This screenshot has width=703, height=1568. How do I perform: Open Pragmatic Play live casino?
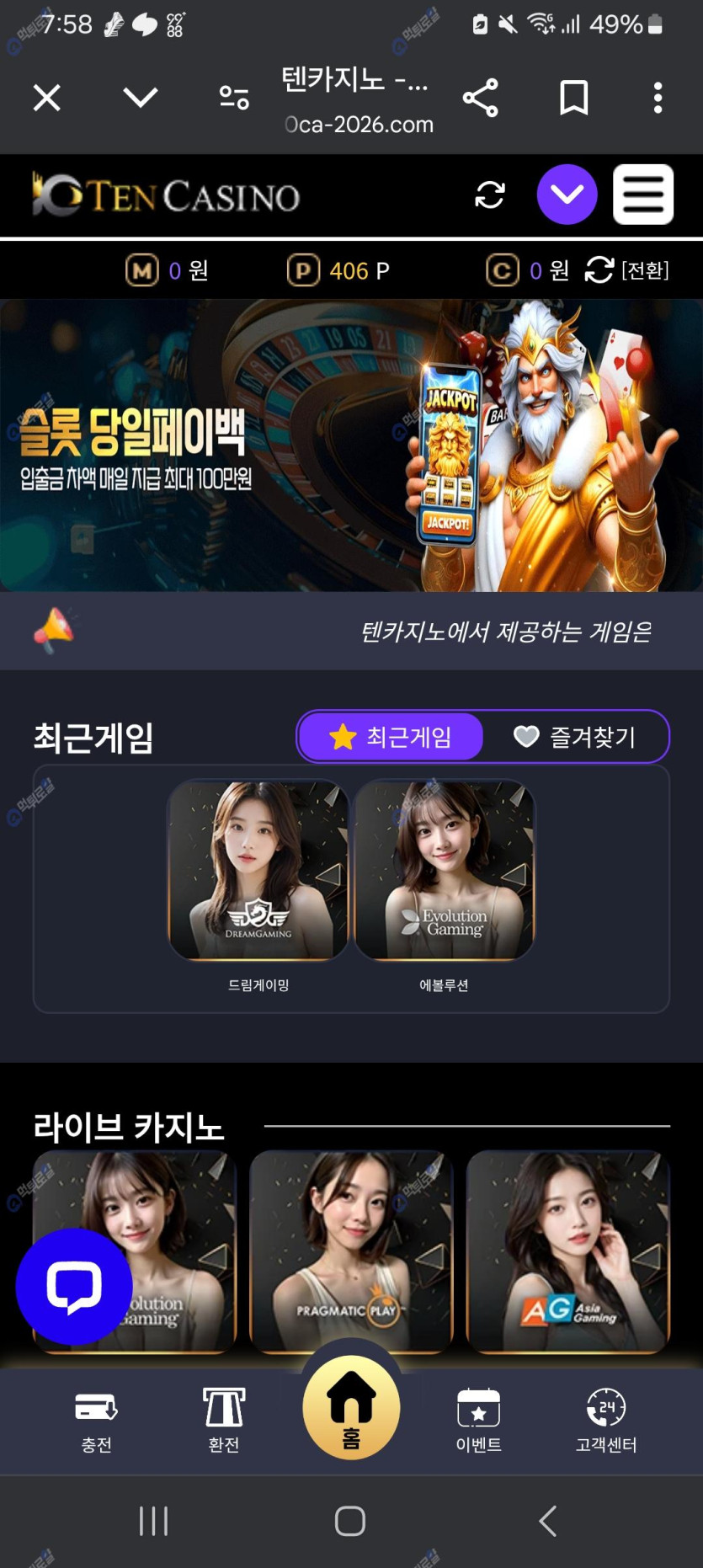click(x=351, y=1251)
